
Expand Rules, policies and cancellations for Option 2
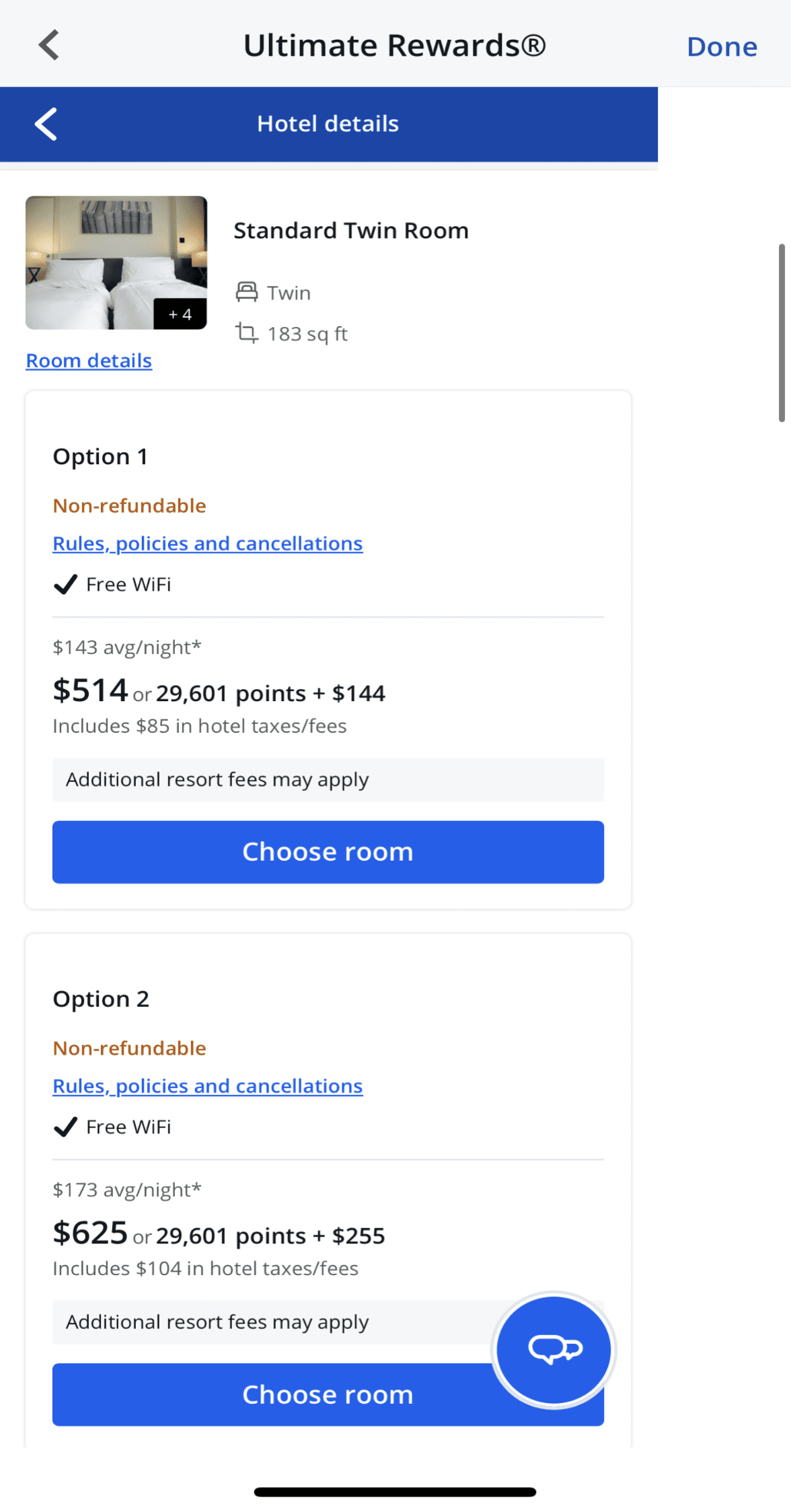pyautogui.click(x=207, y=1085)
